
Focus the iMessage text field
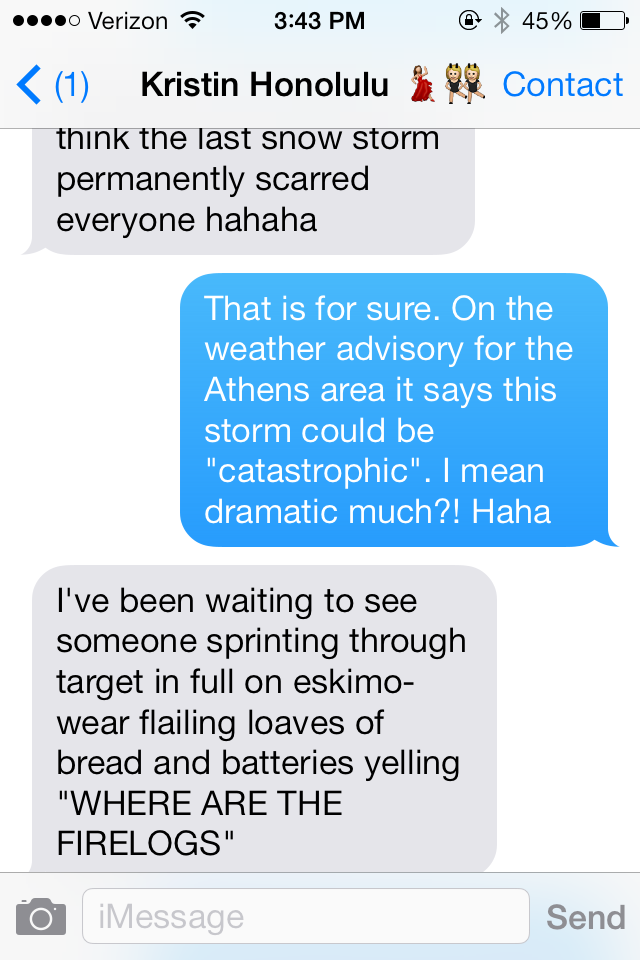click(305, 916)
